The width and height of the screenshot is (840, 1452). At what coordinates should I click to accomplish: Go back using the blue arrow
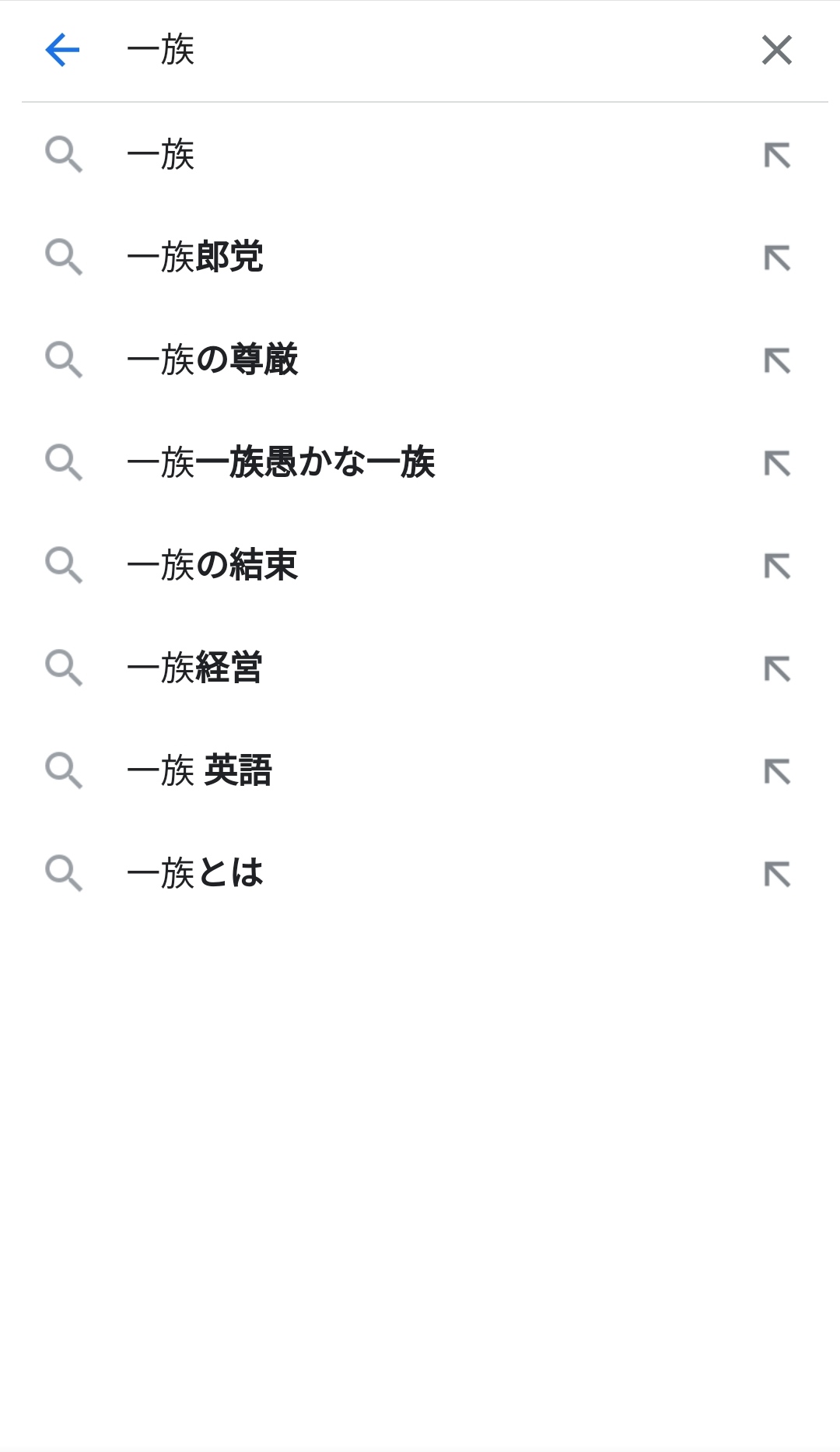[x=62, y=51]
